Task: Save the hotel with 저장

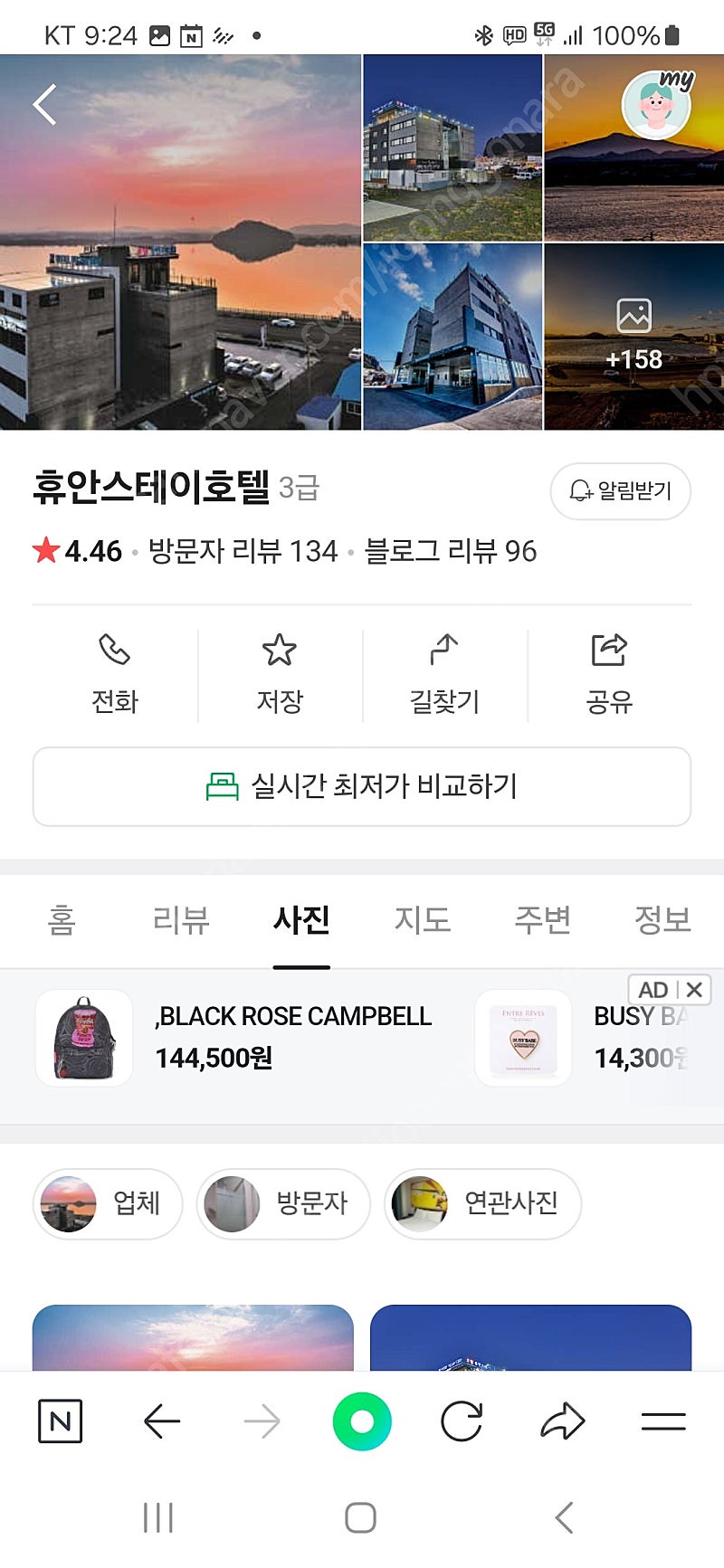Action: (x=280, y=675)
